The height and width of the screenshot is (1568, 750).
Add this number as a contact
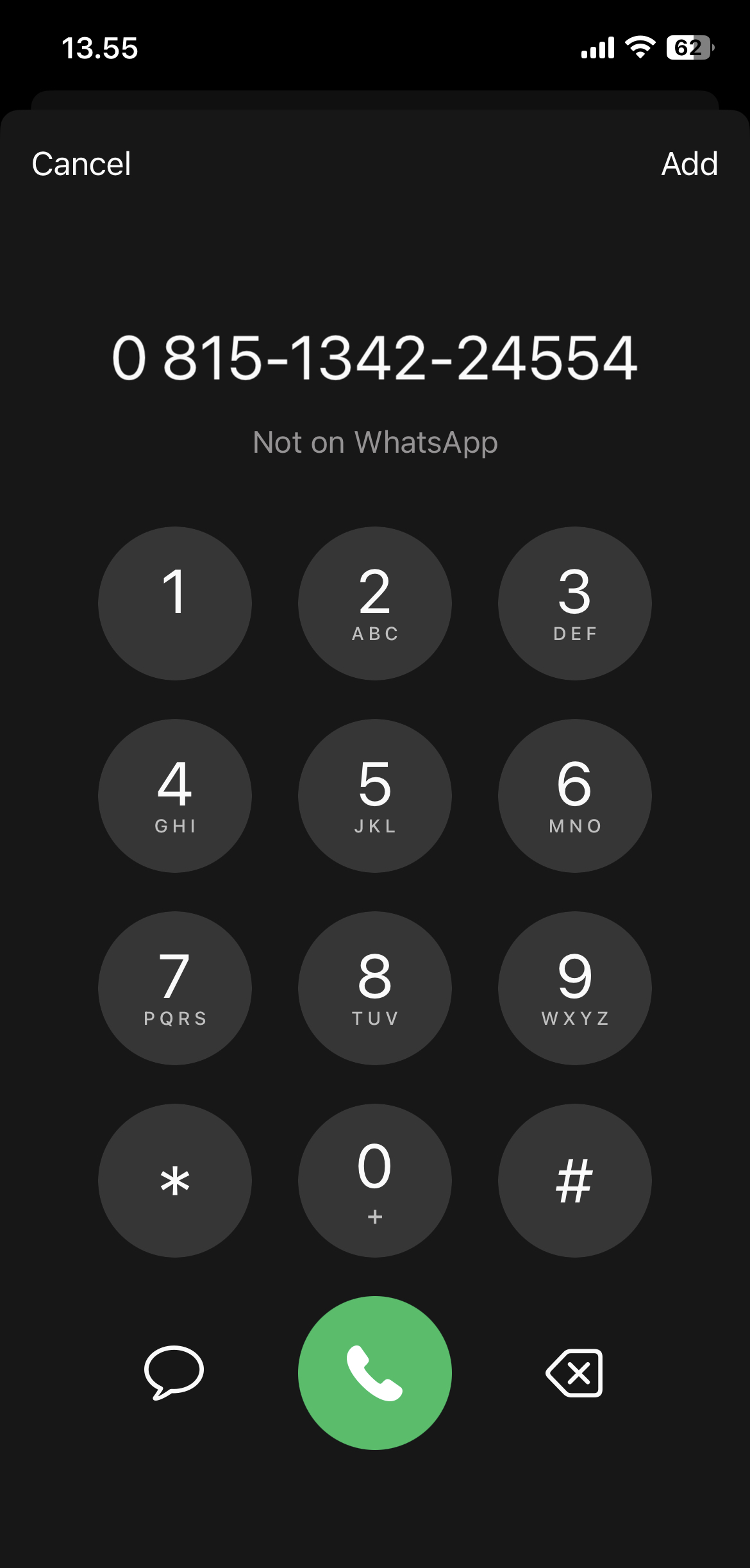click(689, 164)
